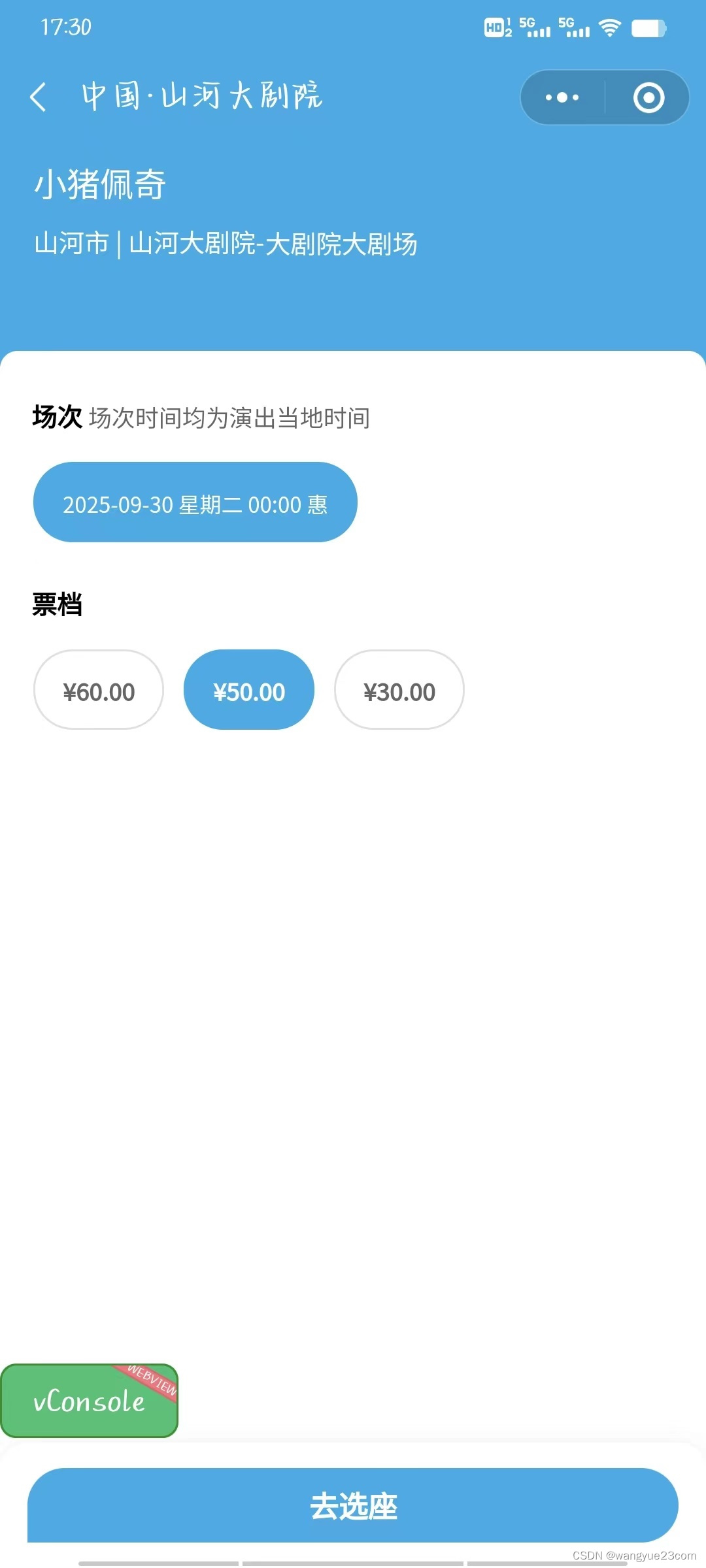Tap 去选座 to pick seats
706x1568 pixels.
[x=353, y=1505]
